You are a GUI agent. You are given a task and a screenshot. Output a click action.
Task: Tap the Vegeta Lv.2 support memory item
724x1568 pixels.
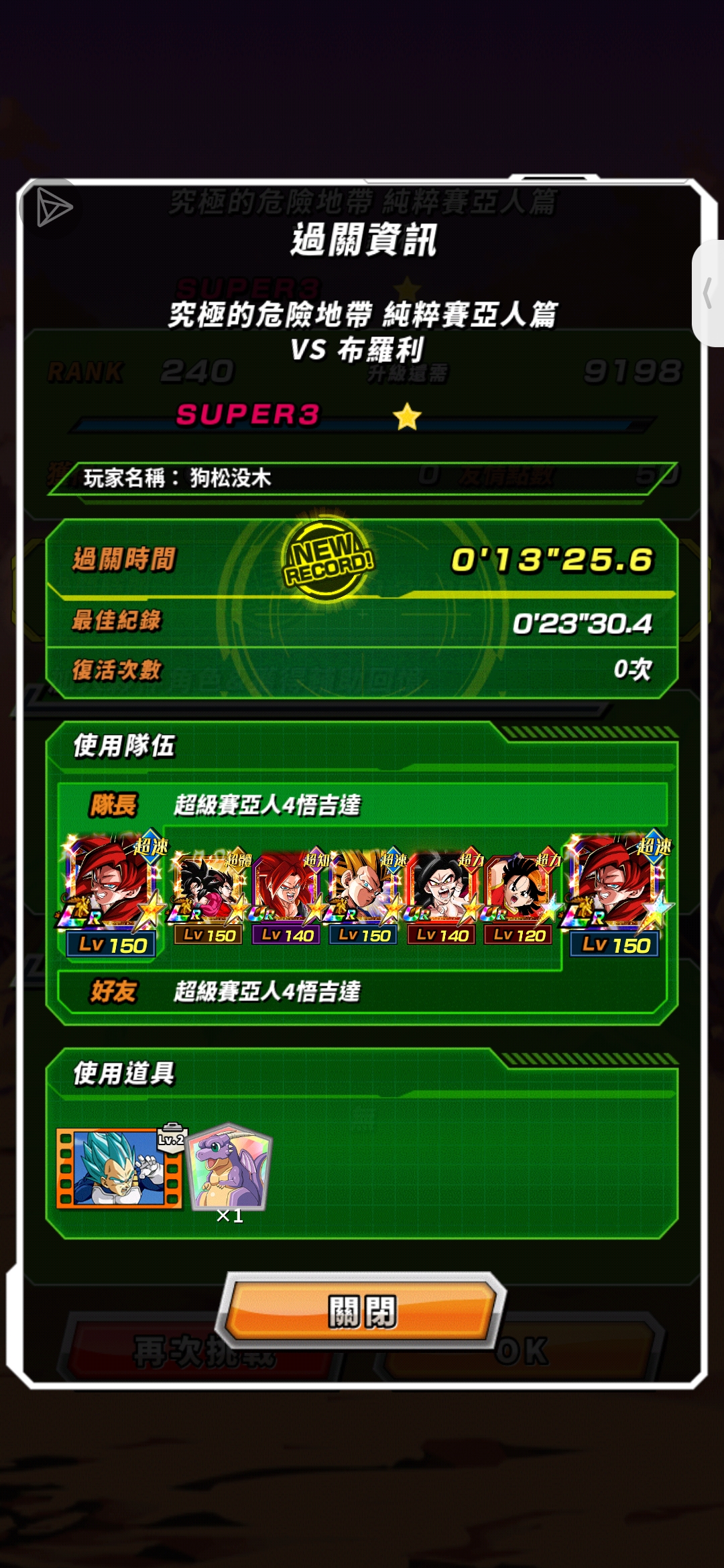pos(119,1168)
